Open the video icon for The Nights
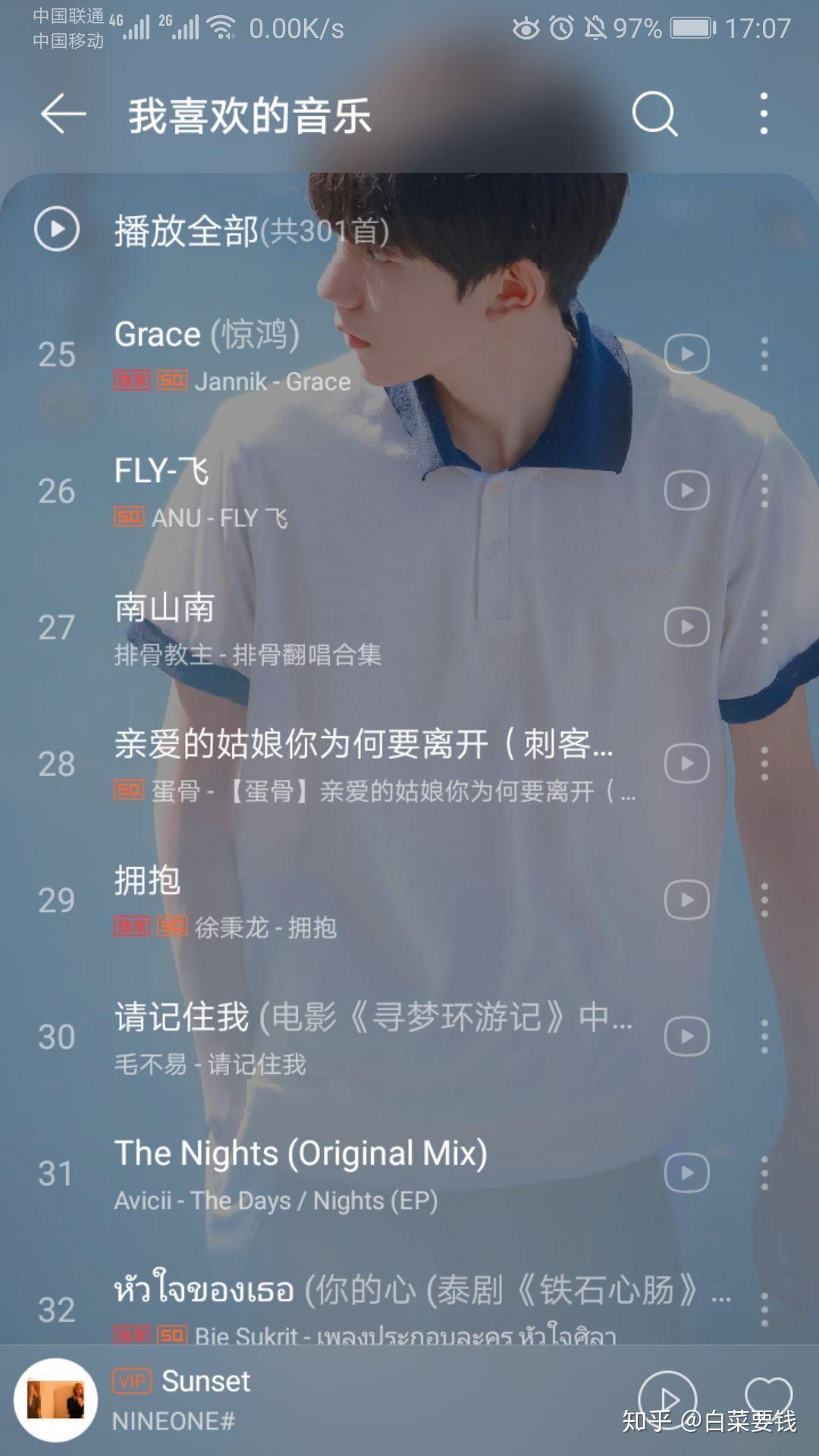Image resolution: width=819 pixels, height=1456 pixels. click(686, 1173)
